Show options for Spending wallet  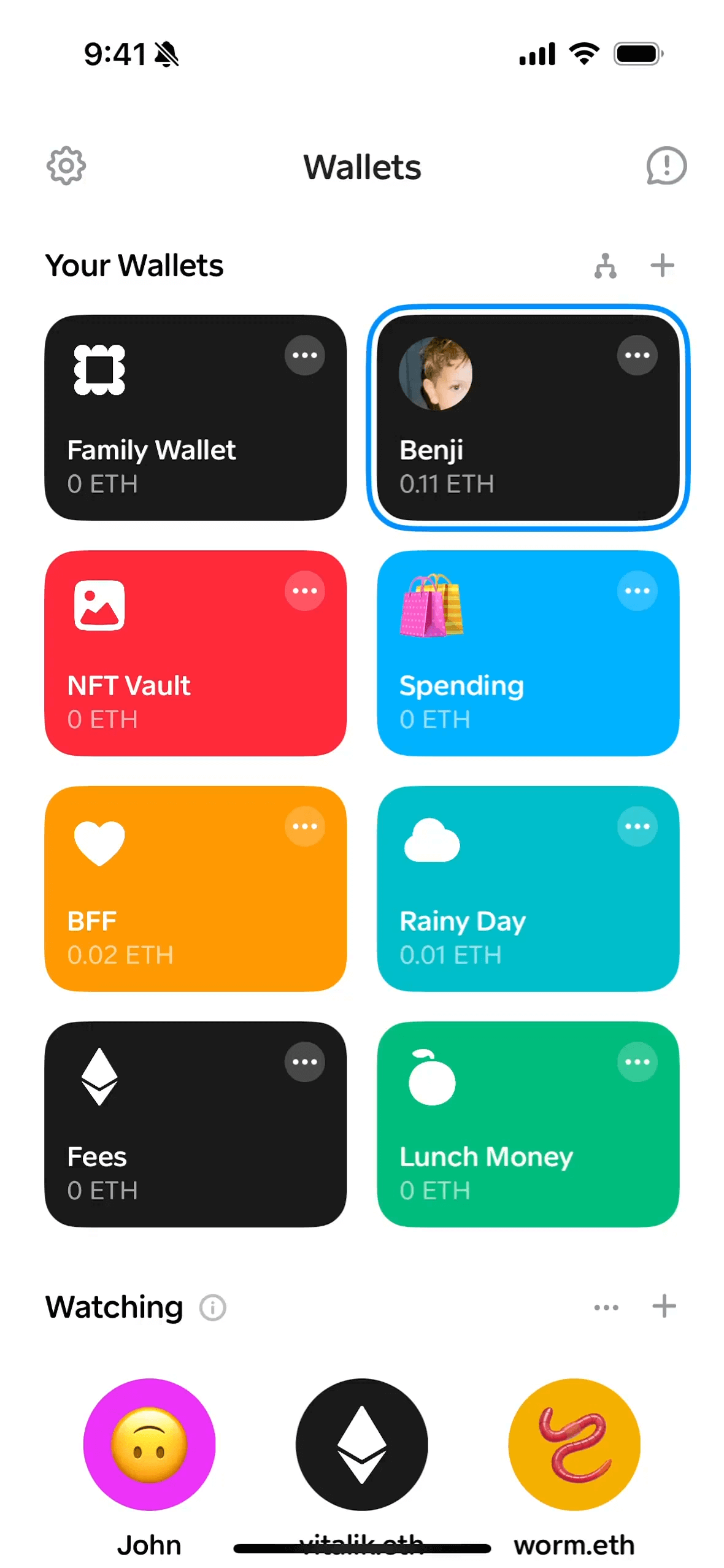(x=637, y=591)
